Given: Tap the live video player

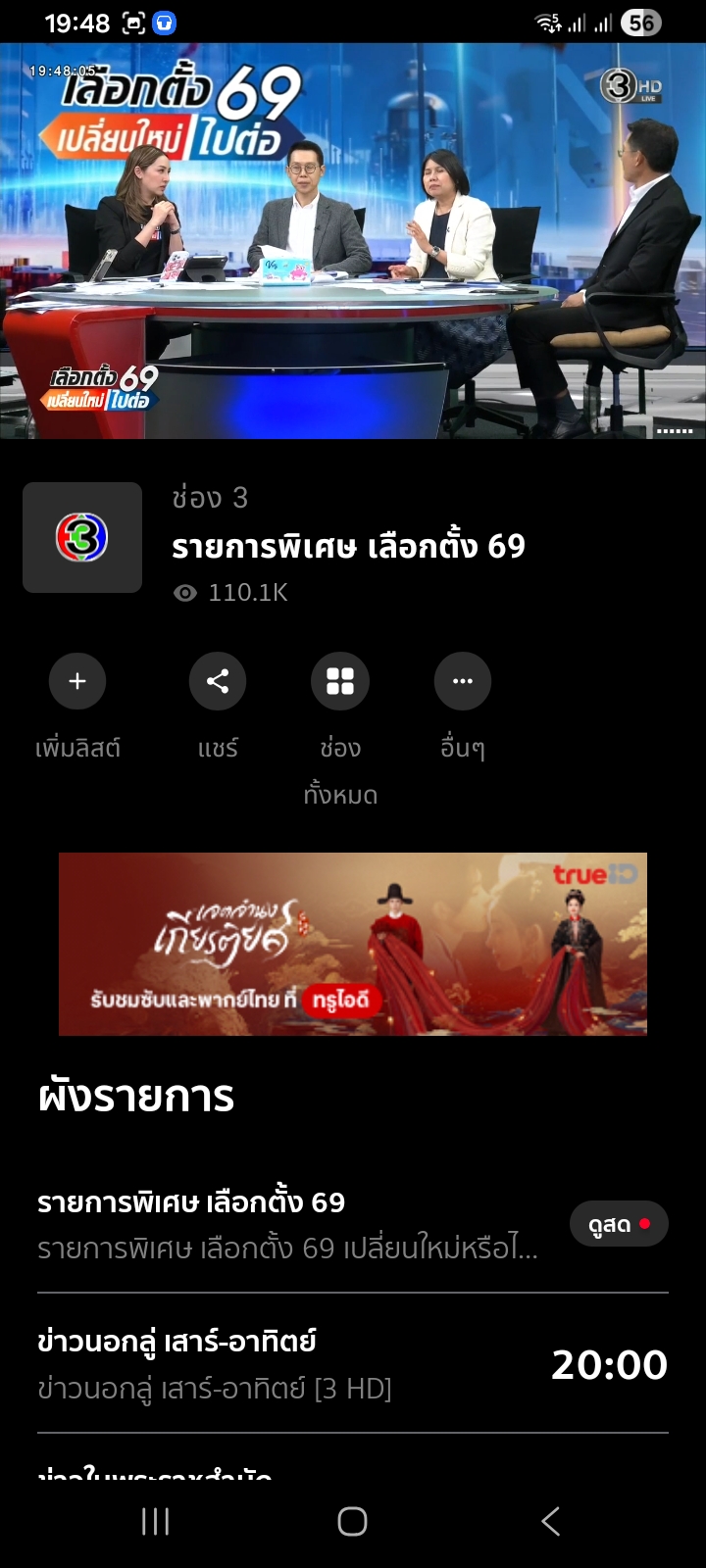Looking at the screenshot, I should pyautogui.click(x=353, y=241).
